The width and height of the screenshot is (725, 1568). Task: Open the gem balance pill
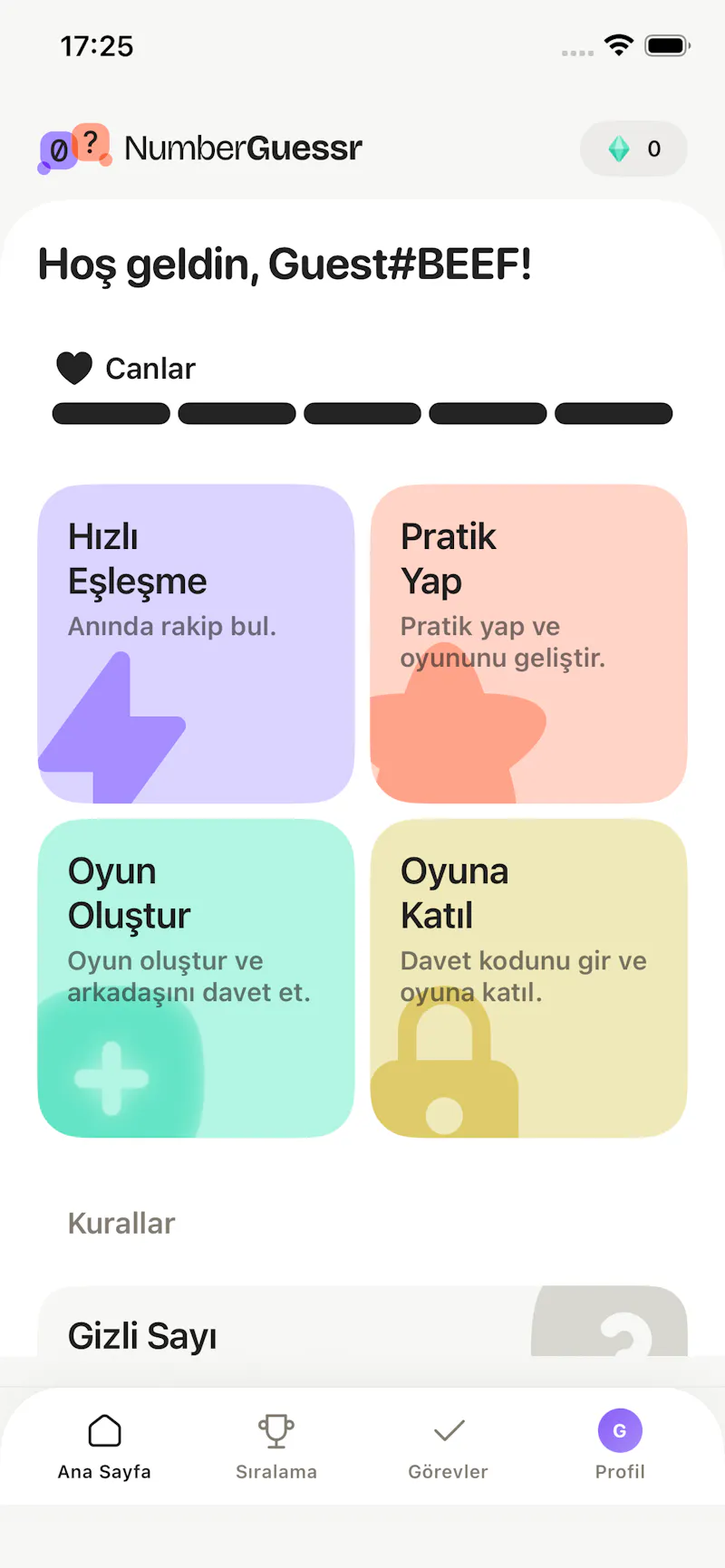633,149
